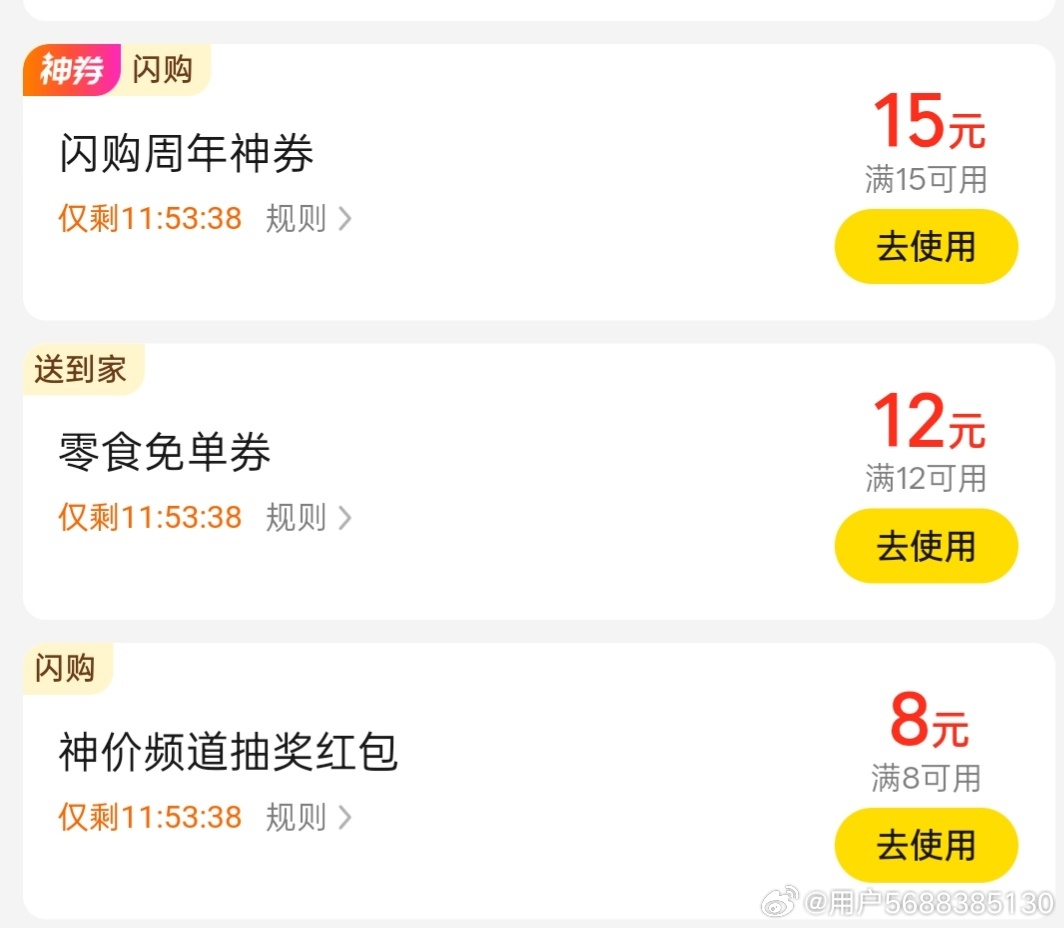This screenshot has height=928, width=1064.
Task: Open 规则 for 闪购周年神券
Action: click(x=308, y=218)
